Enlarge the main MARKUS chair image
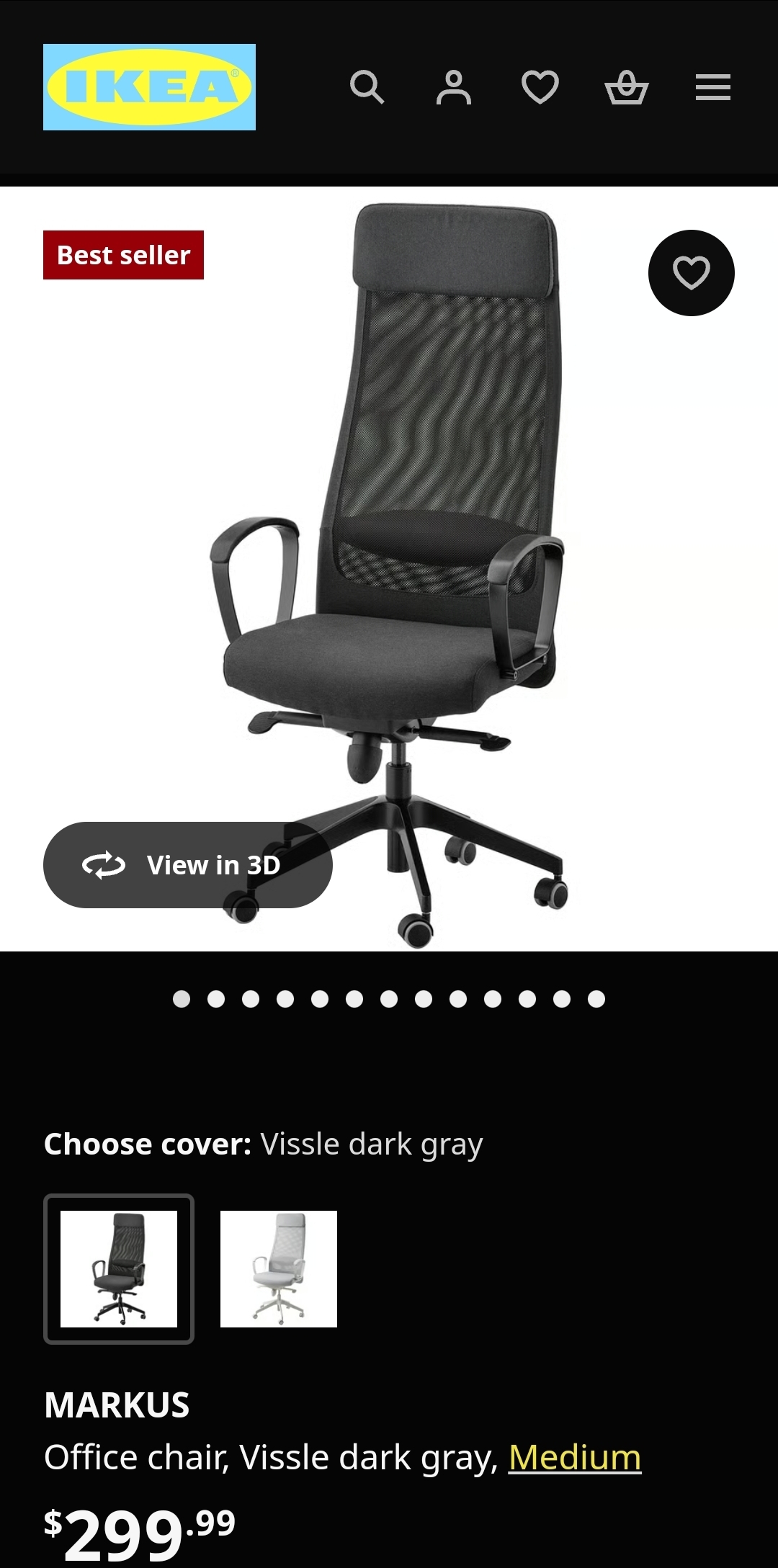This screenshot has width=778, height=1568. click(389, 569)
